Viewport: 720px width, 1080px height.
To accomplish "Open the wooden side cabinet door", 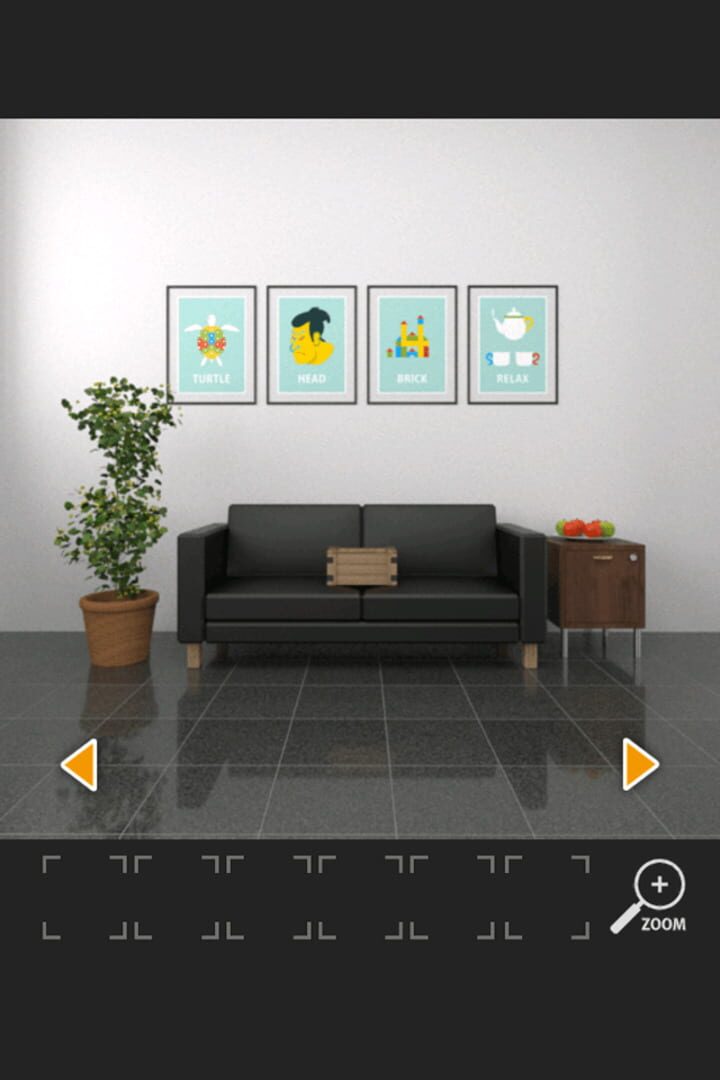I will [595, 584].
